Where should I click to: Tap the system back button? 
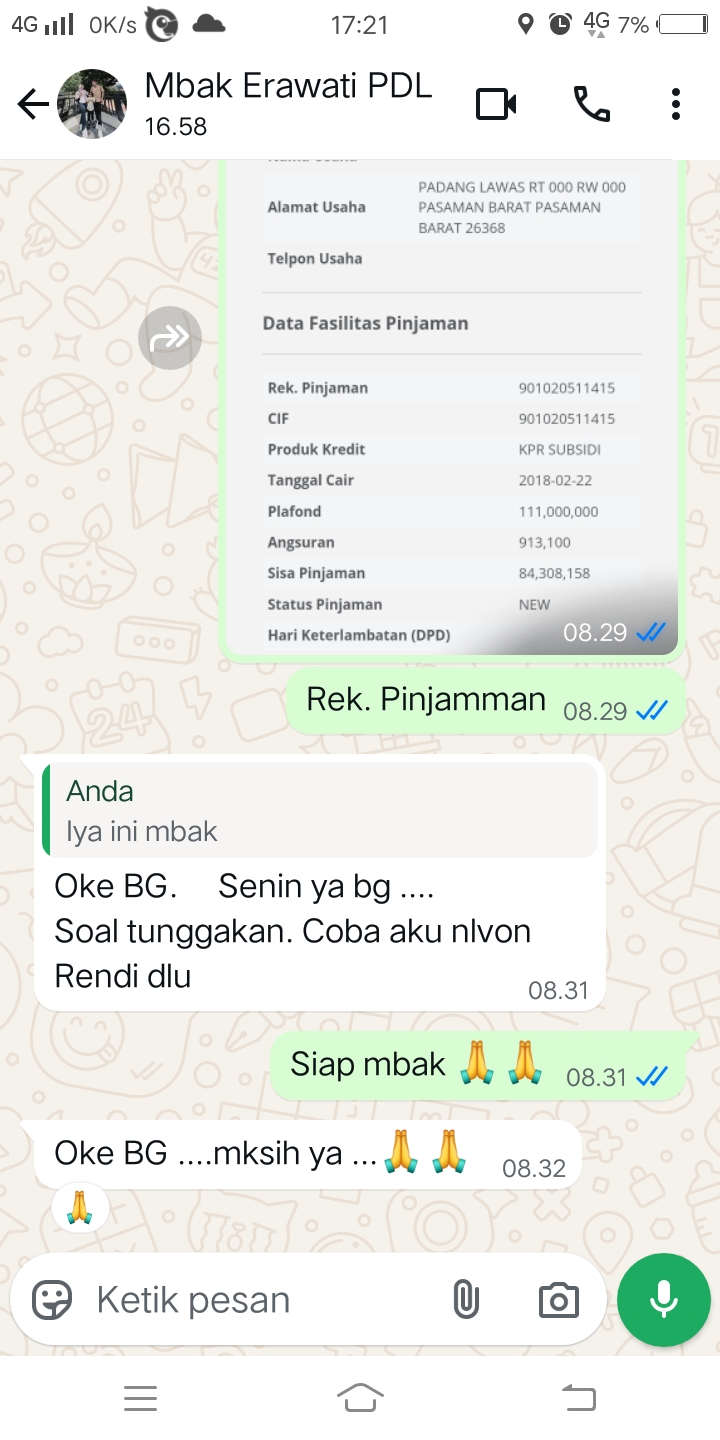pyautogui.click(x=579, y=1398)
